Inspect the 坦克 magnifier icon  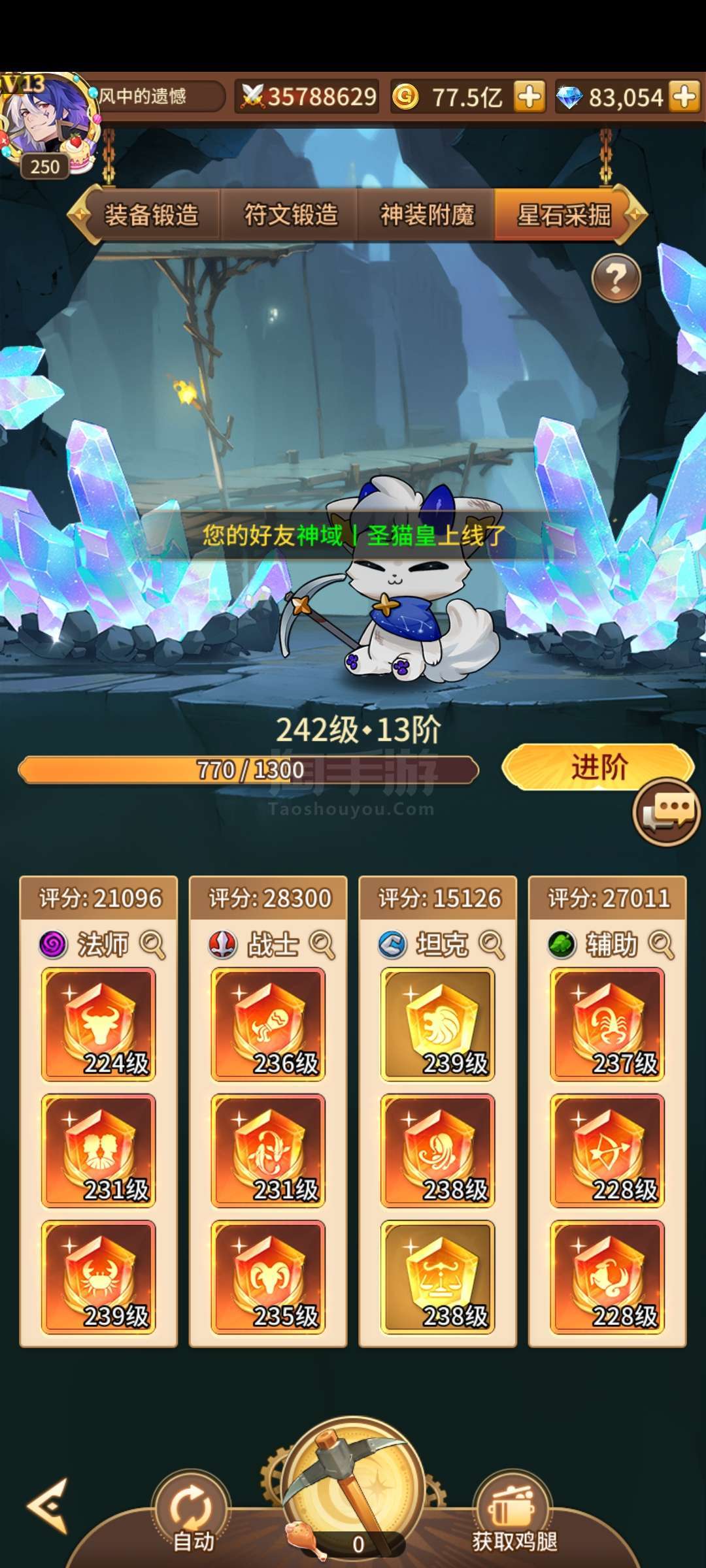492,945
